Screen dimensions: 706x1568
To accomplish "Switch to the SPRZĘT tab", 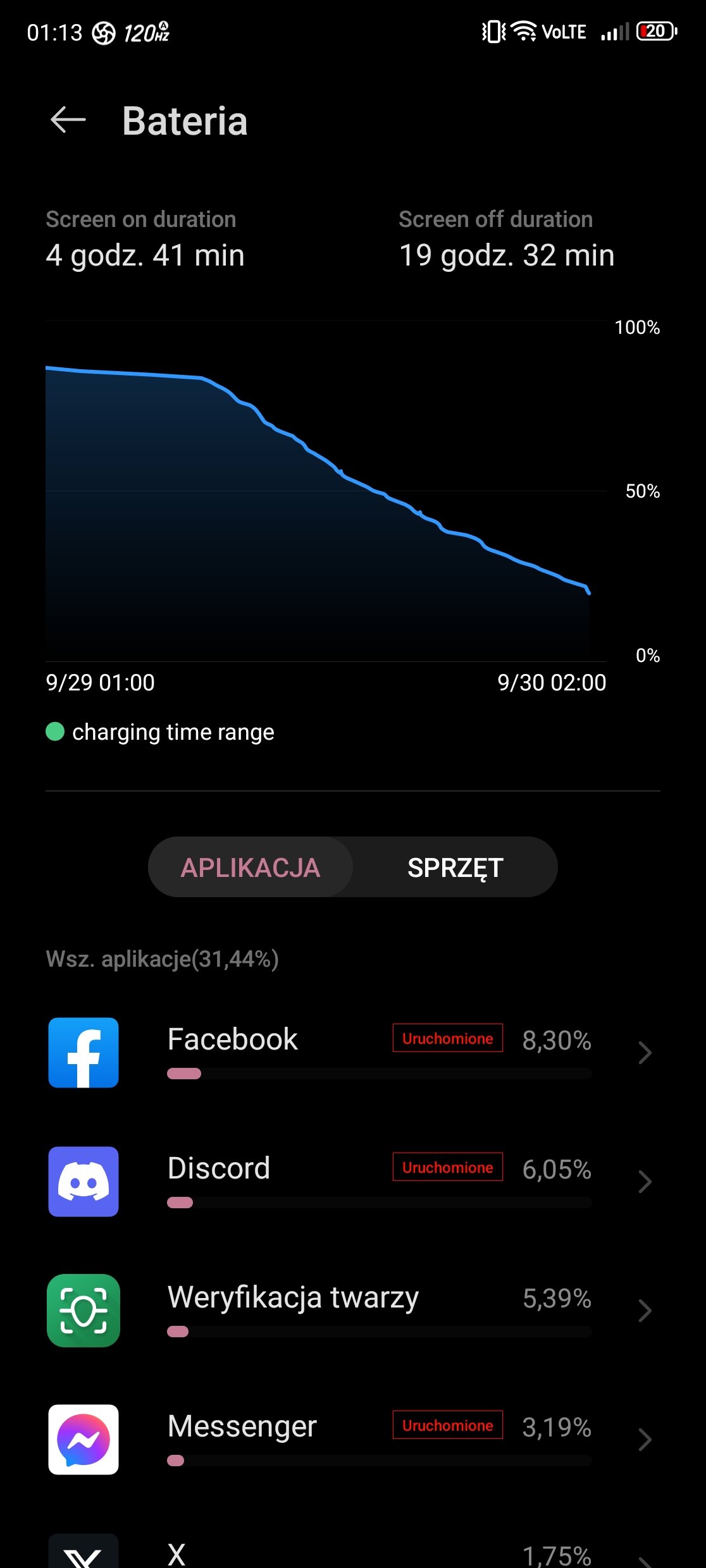I will pyautogui.click(x=455, y=867).
